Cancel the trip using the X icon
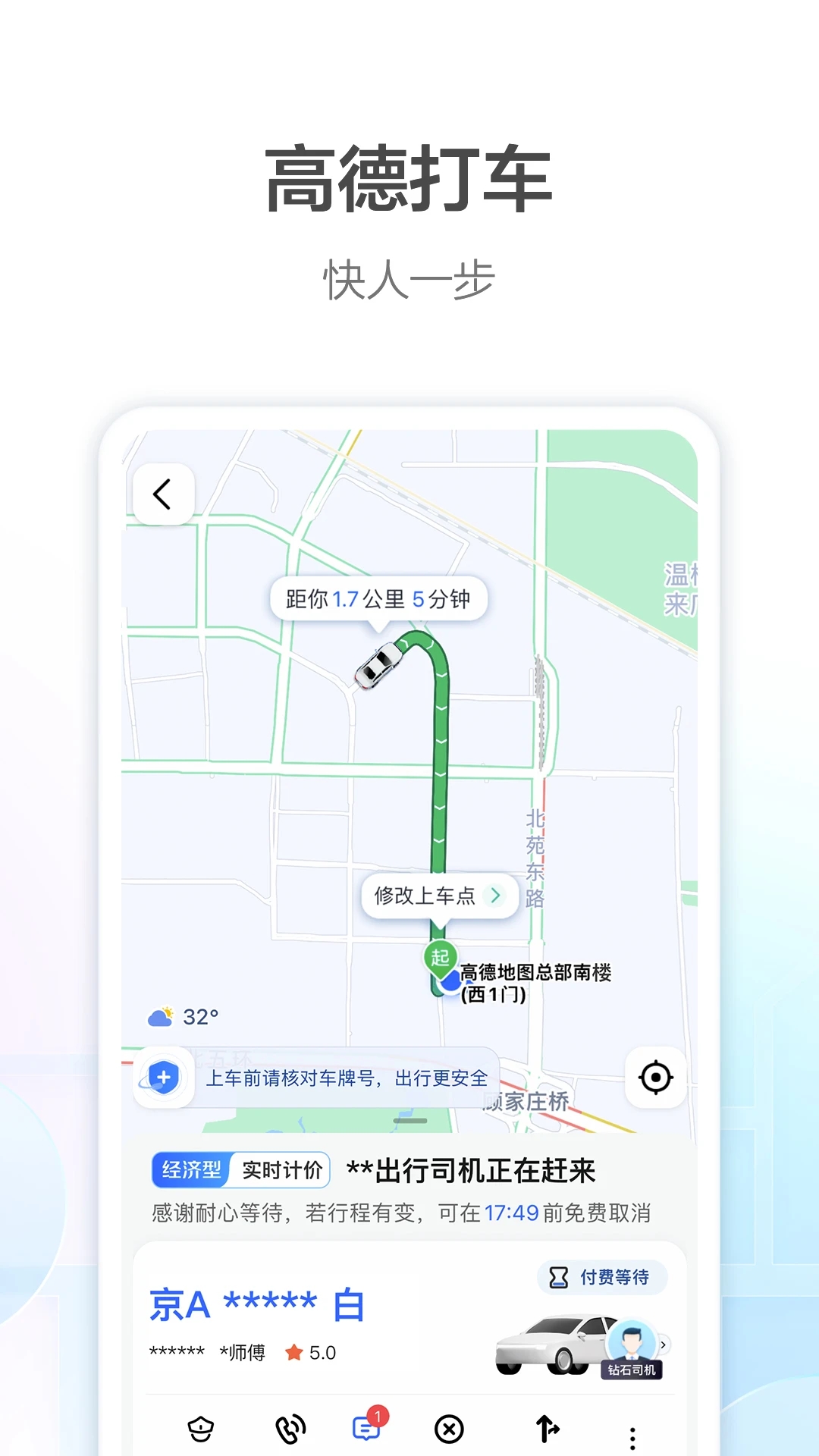The image size is (819, 1456). [x=450, y=1429]
